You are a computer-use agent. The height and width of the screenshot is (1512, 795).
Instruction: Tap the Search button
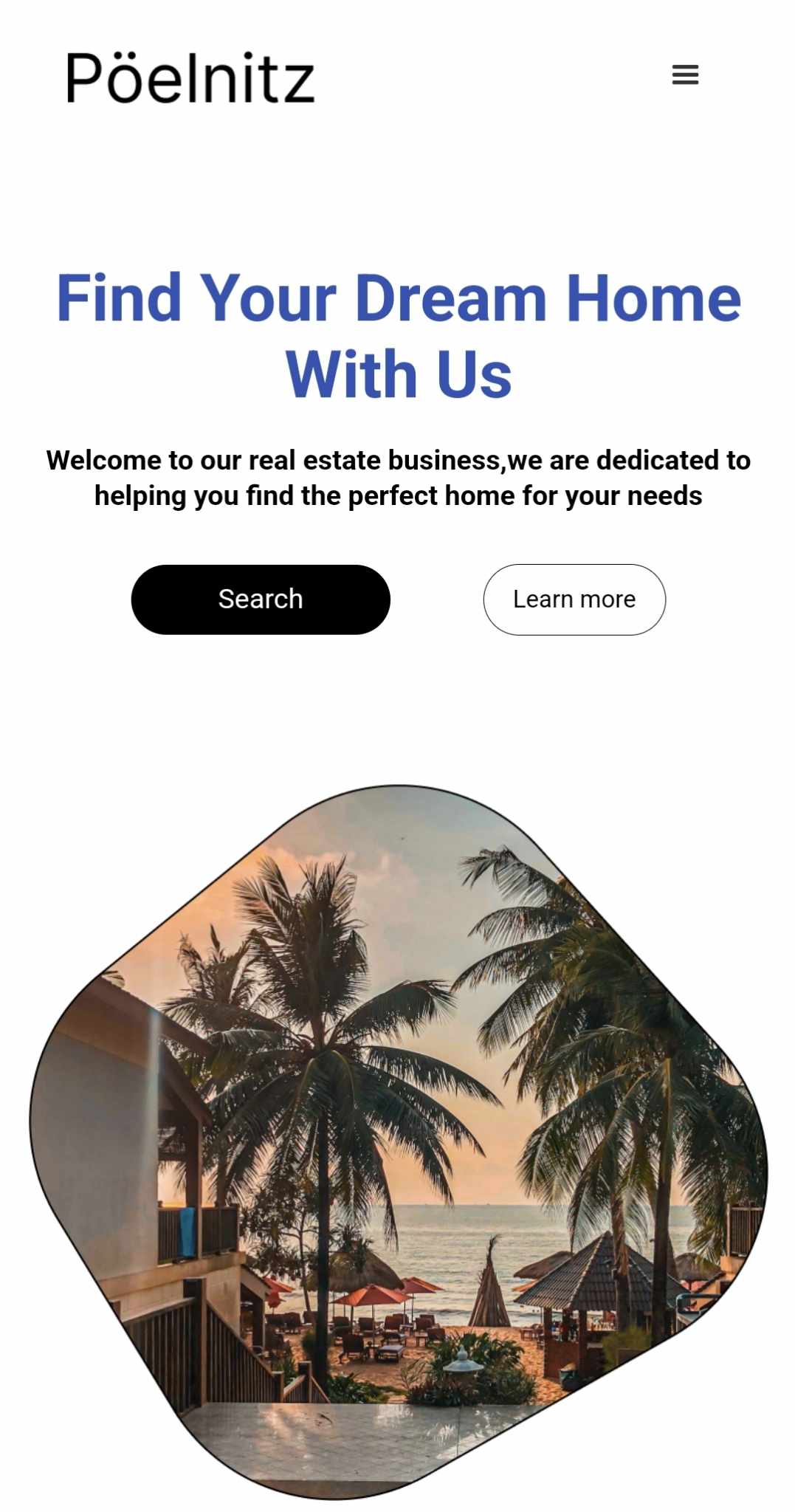[261, 599]
